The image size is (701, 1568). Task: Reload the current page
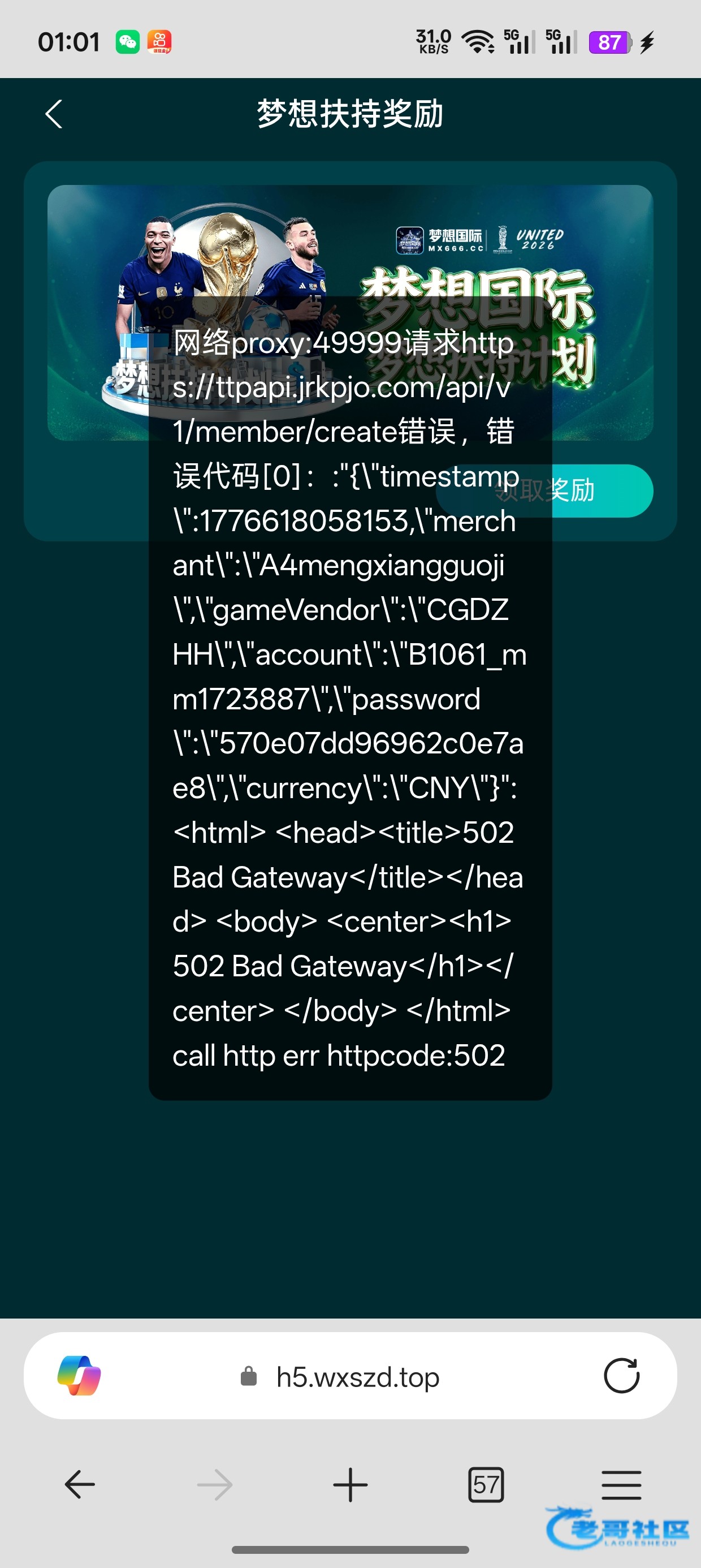coord(621,1376)
